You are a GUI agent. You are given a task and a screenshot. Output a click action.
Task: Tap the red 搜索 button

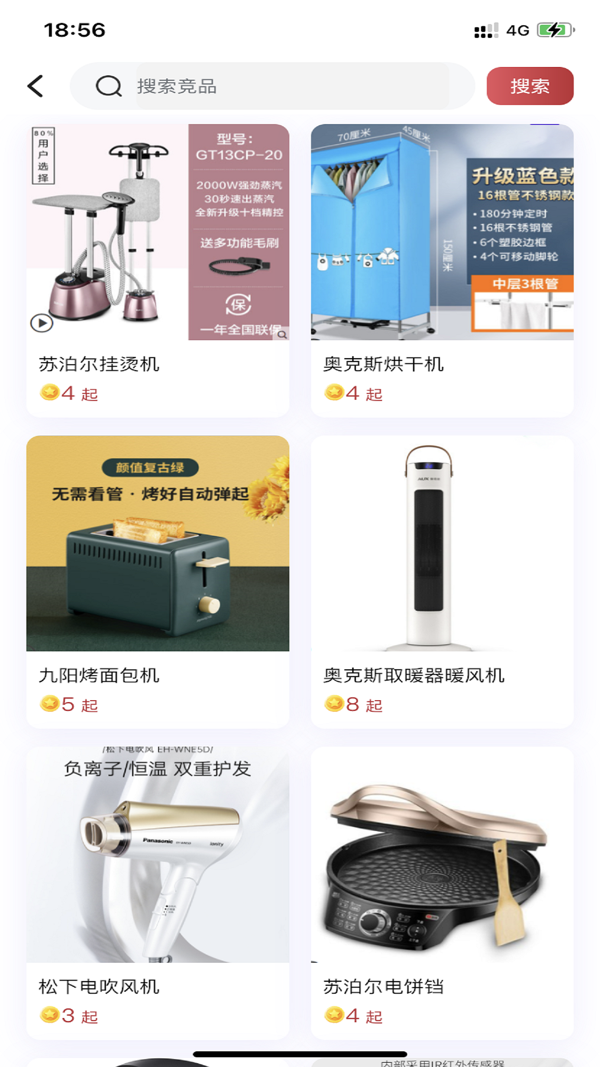point(530,86)
